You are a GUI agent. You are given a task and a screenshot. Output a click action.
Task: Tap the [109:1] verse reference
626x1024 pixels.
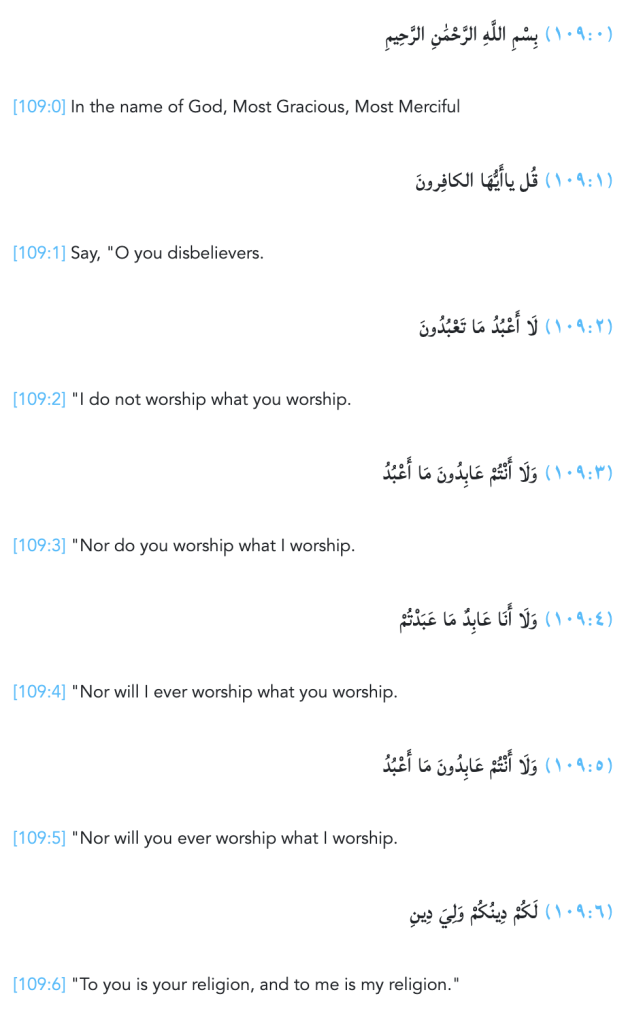(39, 253)
